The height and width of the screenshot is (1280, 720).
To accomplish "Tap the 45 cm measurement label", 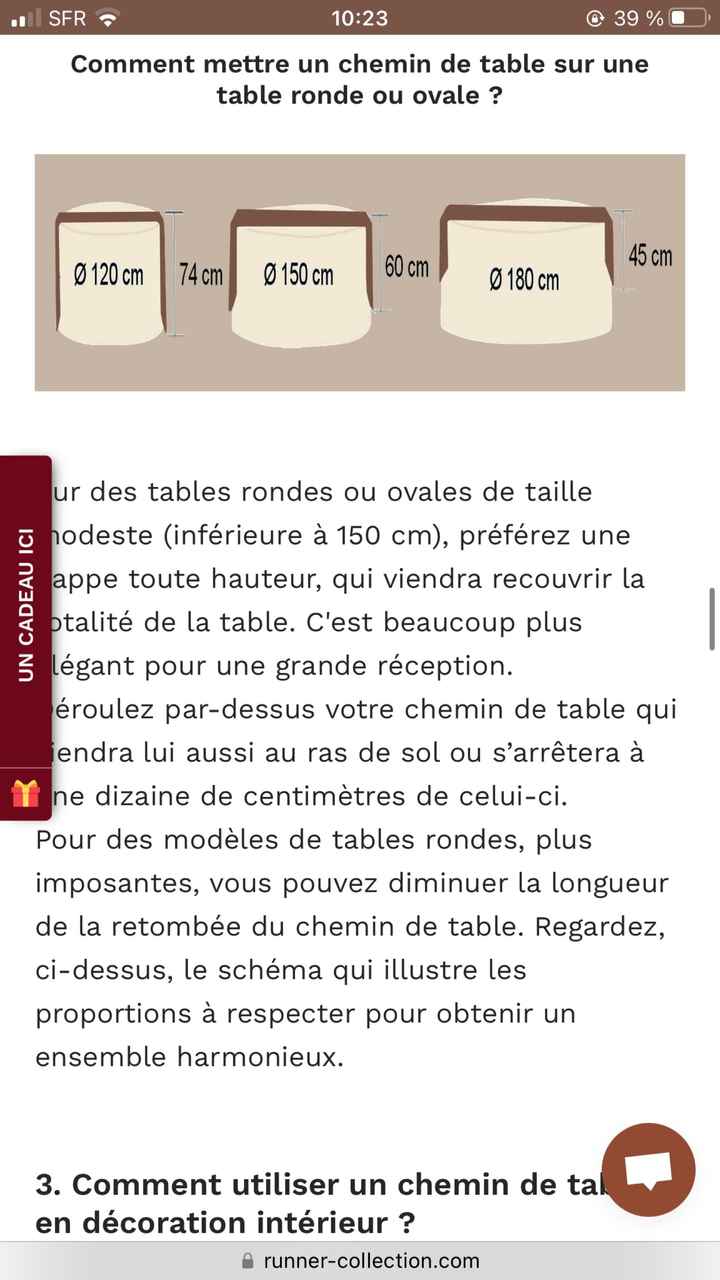I will [x=653, y=256].
